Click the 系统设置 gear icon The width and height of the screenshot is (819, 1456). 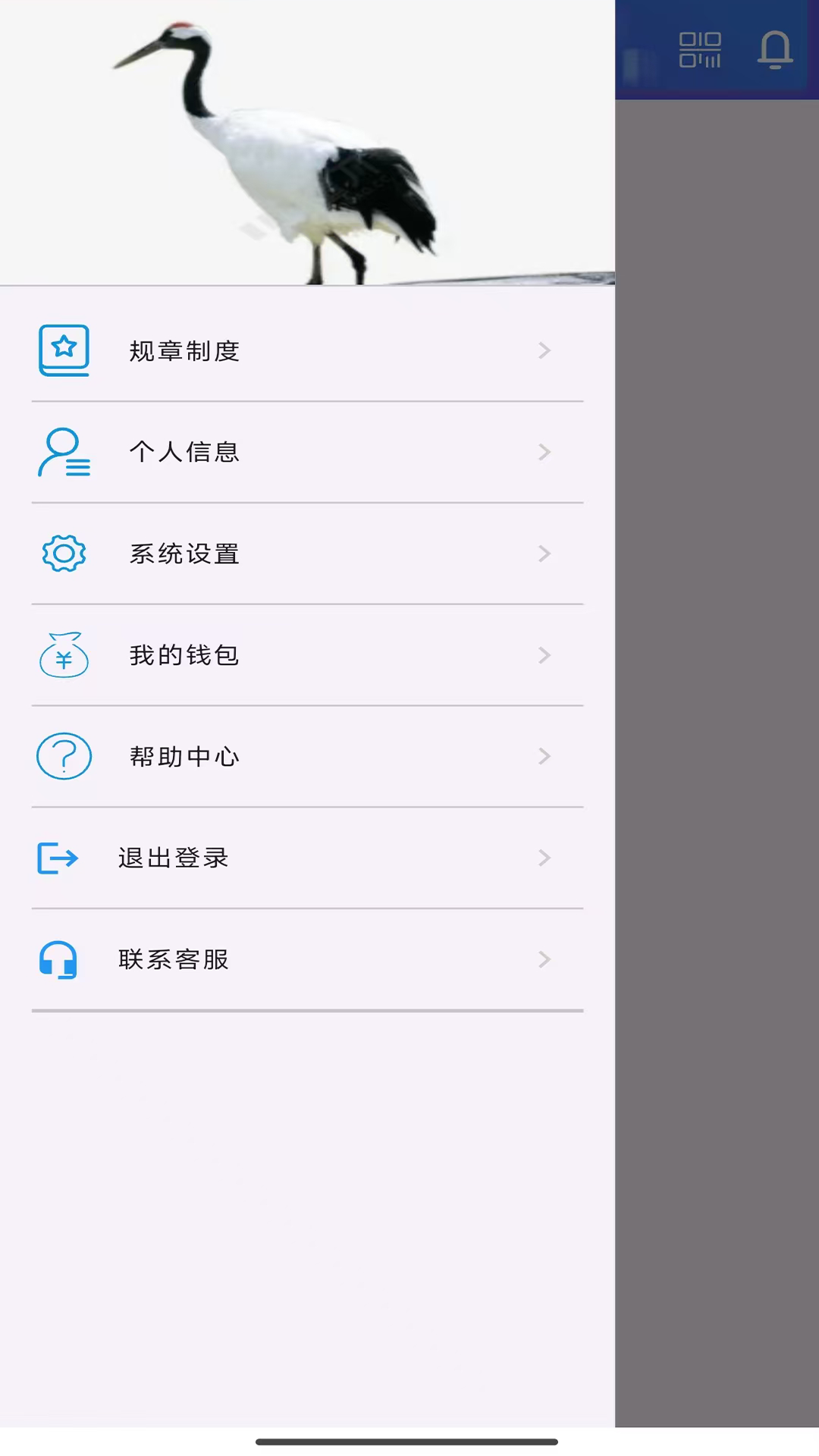(64, 554)
